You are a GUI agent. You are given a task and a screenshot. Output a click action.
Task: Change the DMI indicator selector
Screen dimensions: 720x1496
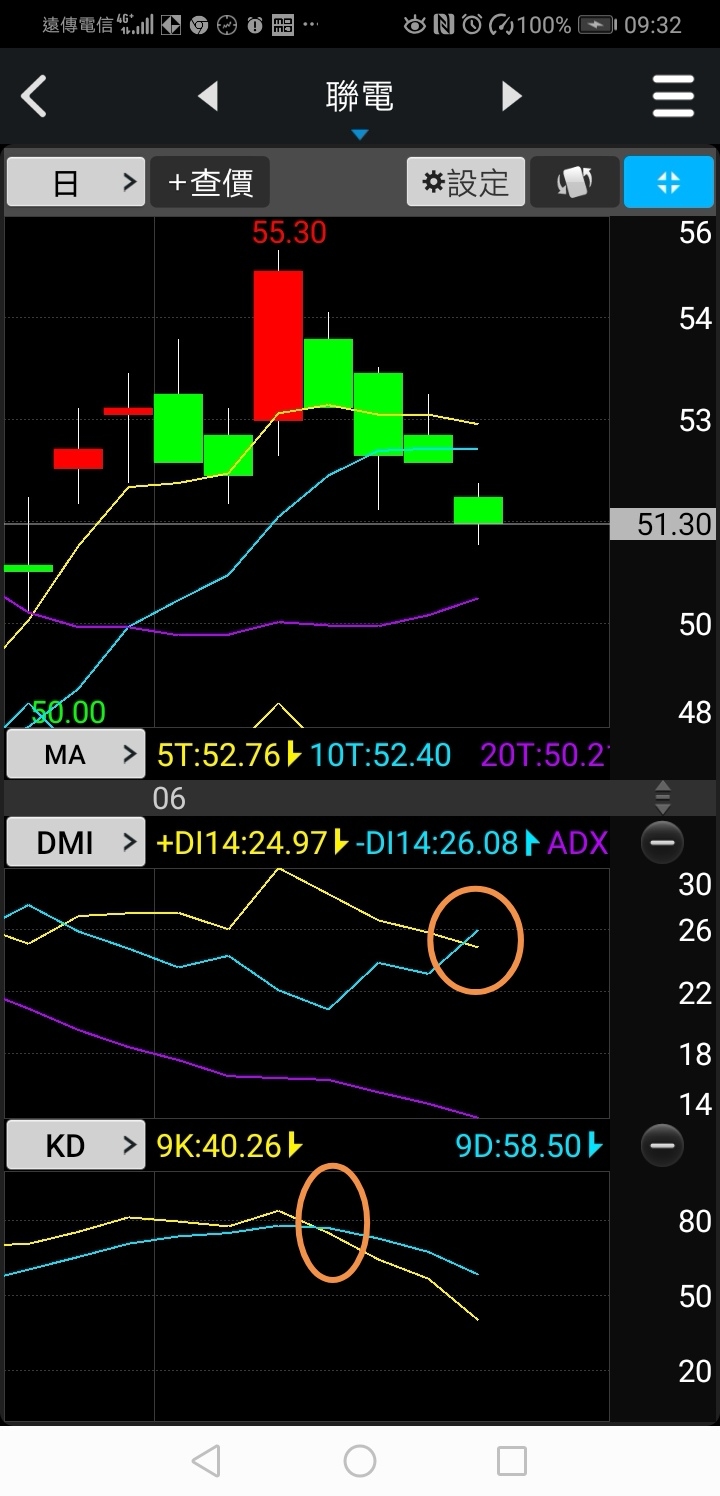point(76,842)
